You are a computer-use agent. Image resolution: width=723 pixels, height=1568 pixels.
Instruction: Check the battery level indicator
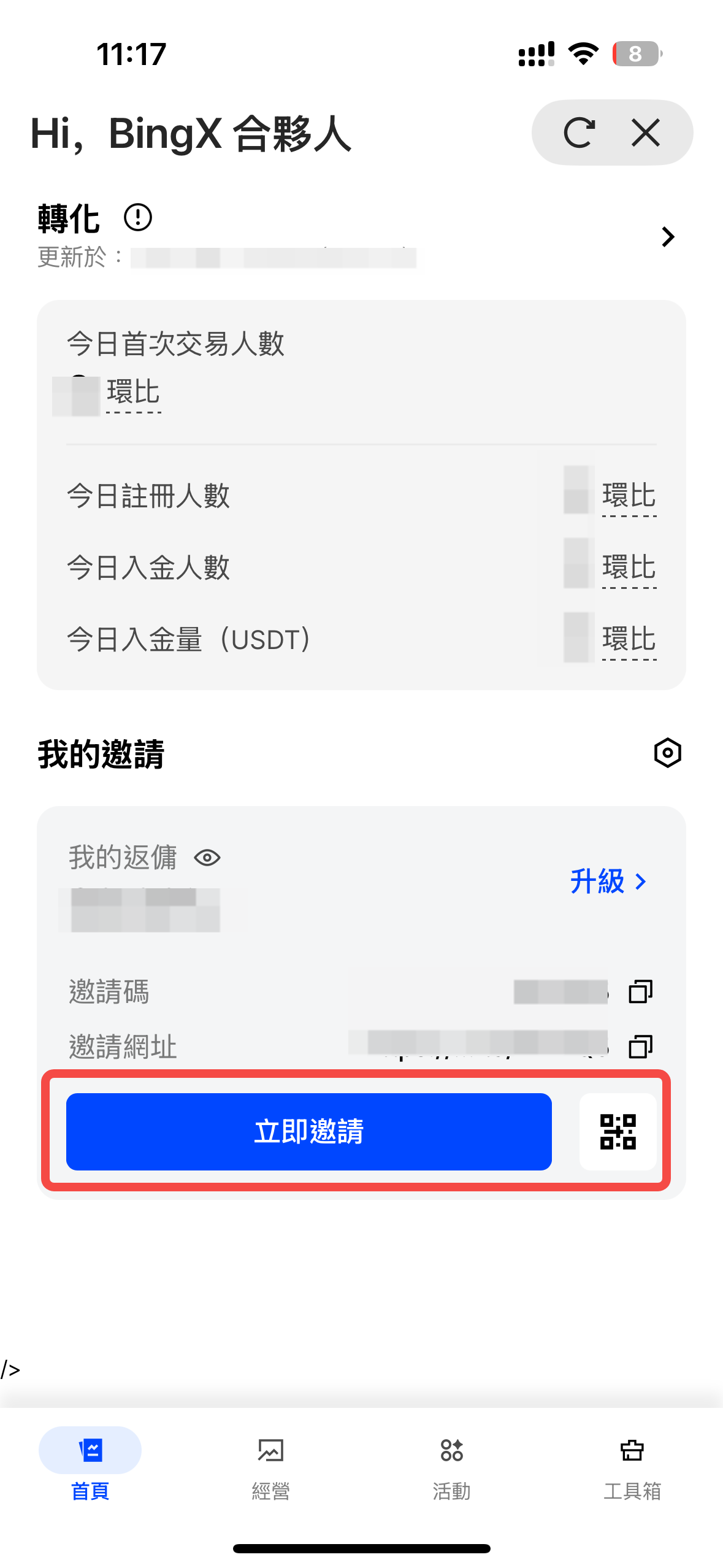[637, 54]
